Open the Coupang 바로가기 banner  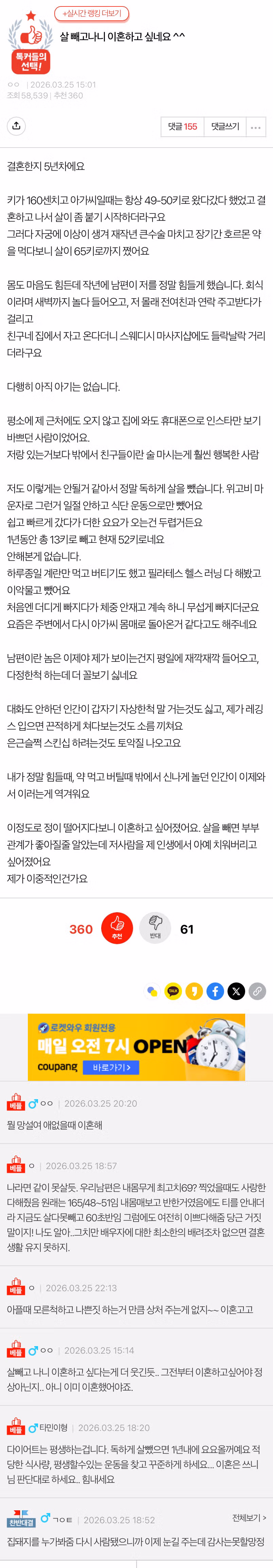(x=114, y=1067)
